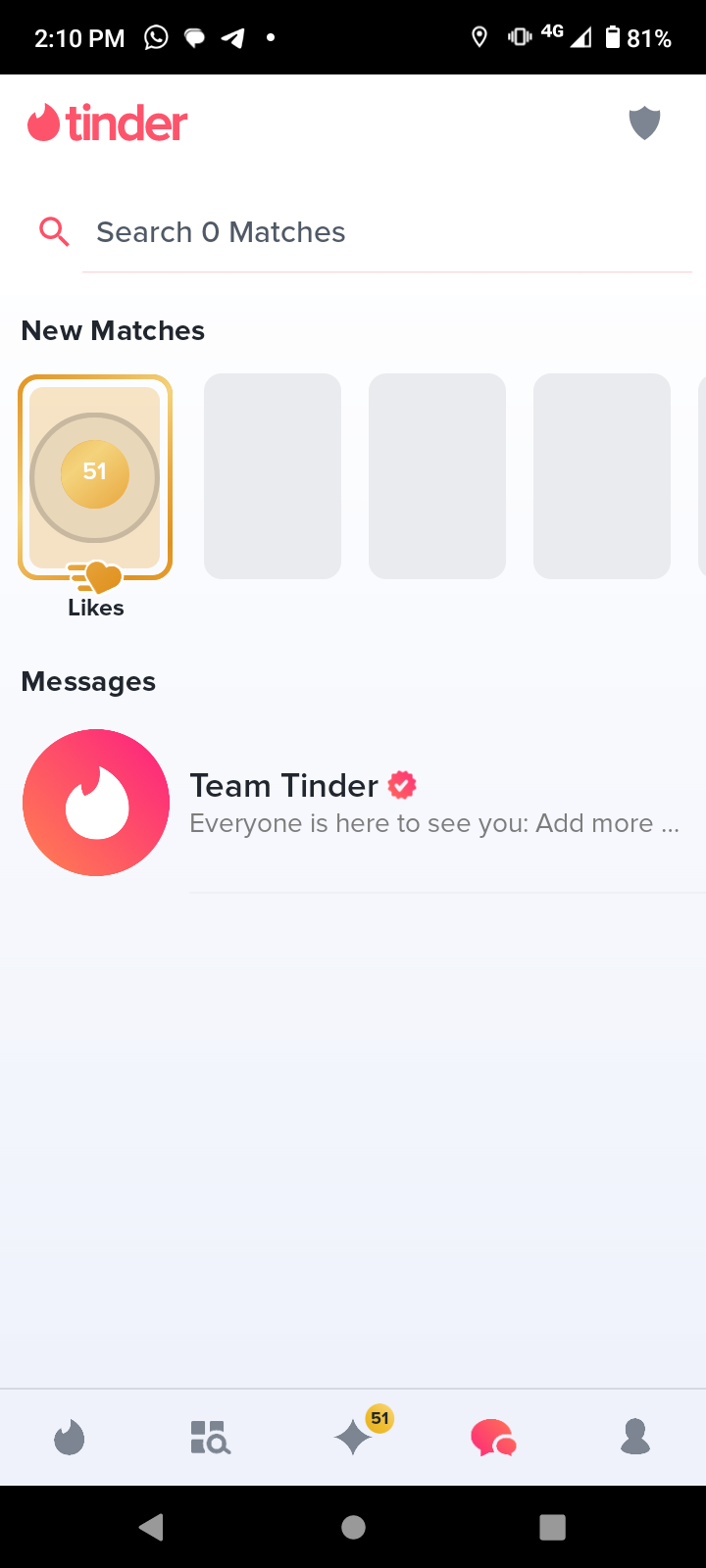Switch to the flame swipe tab
This screenshot has width=706, height=1568.
[69, 1438]
